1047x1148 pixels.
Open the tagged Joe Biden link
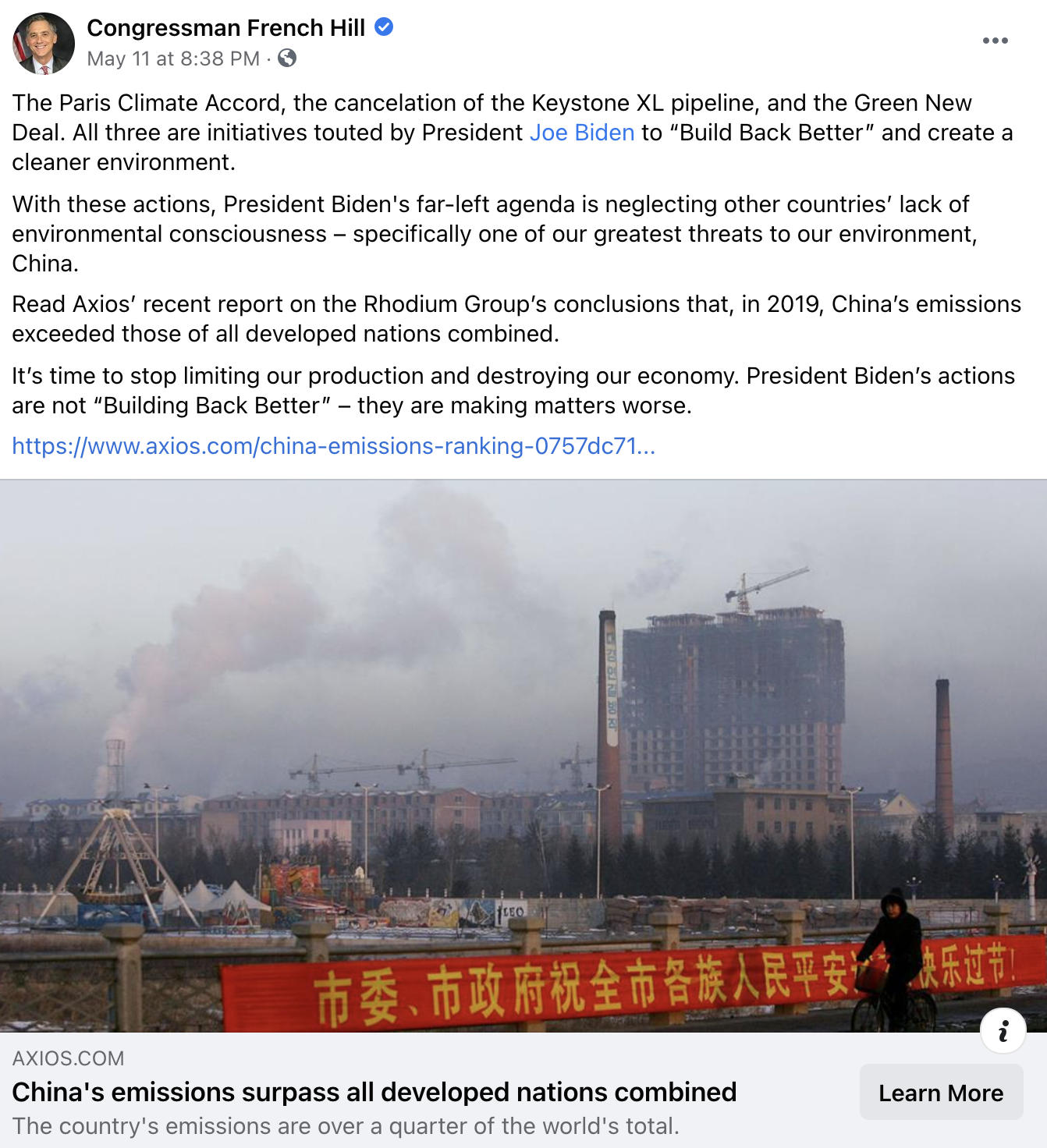tap(581, 133)
